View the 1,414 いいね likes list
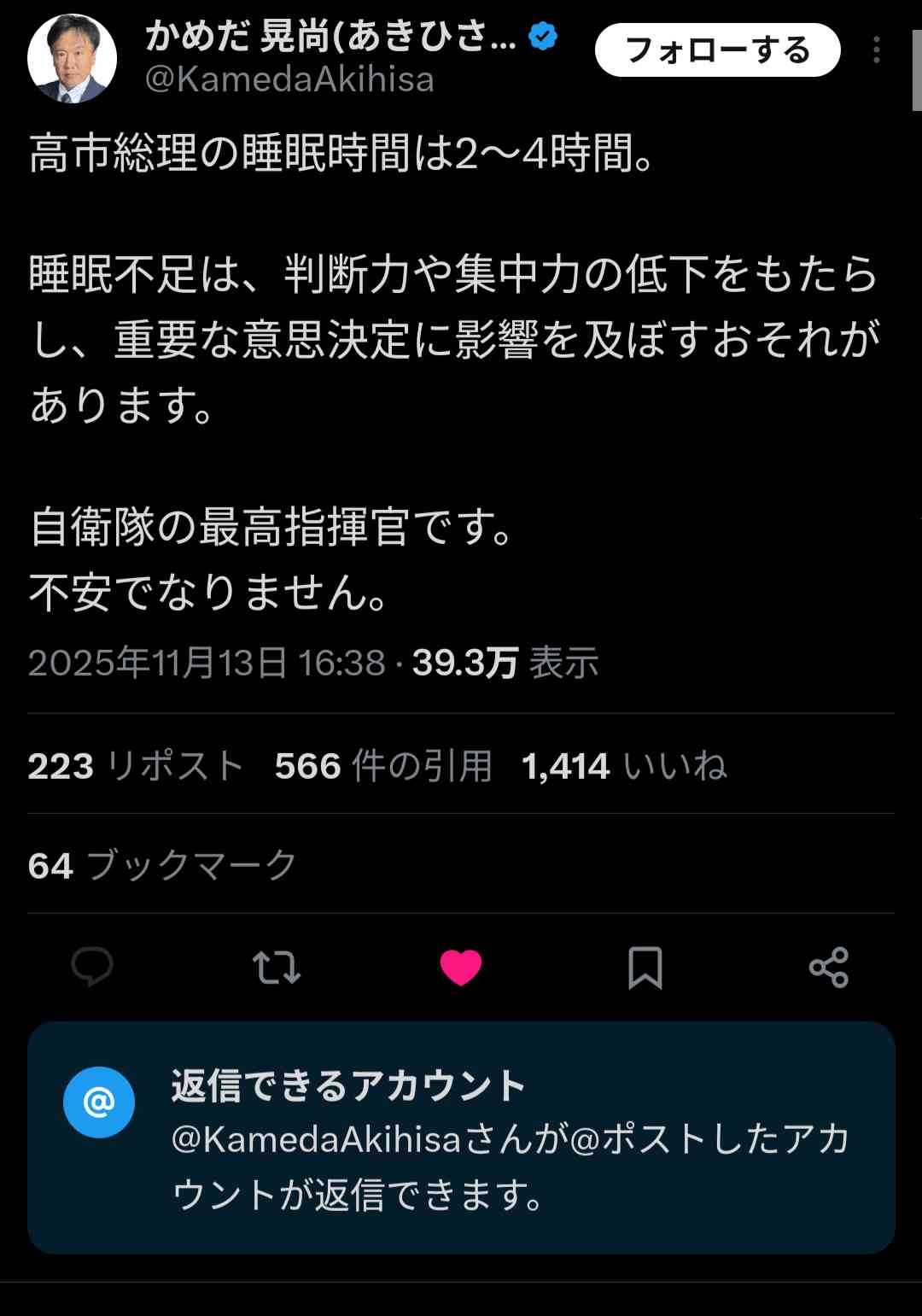The width and height of the screenshot is (922, 1316). pos(624,766)
